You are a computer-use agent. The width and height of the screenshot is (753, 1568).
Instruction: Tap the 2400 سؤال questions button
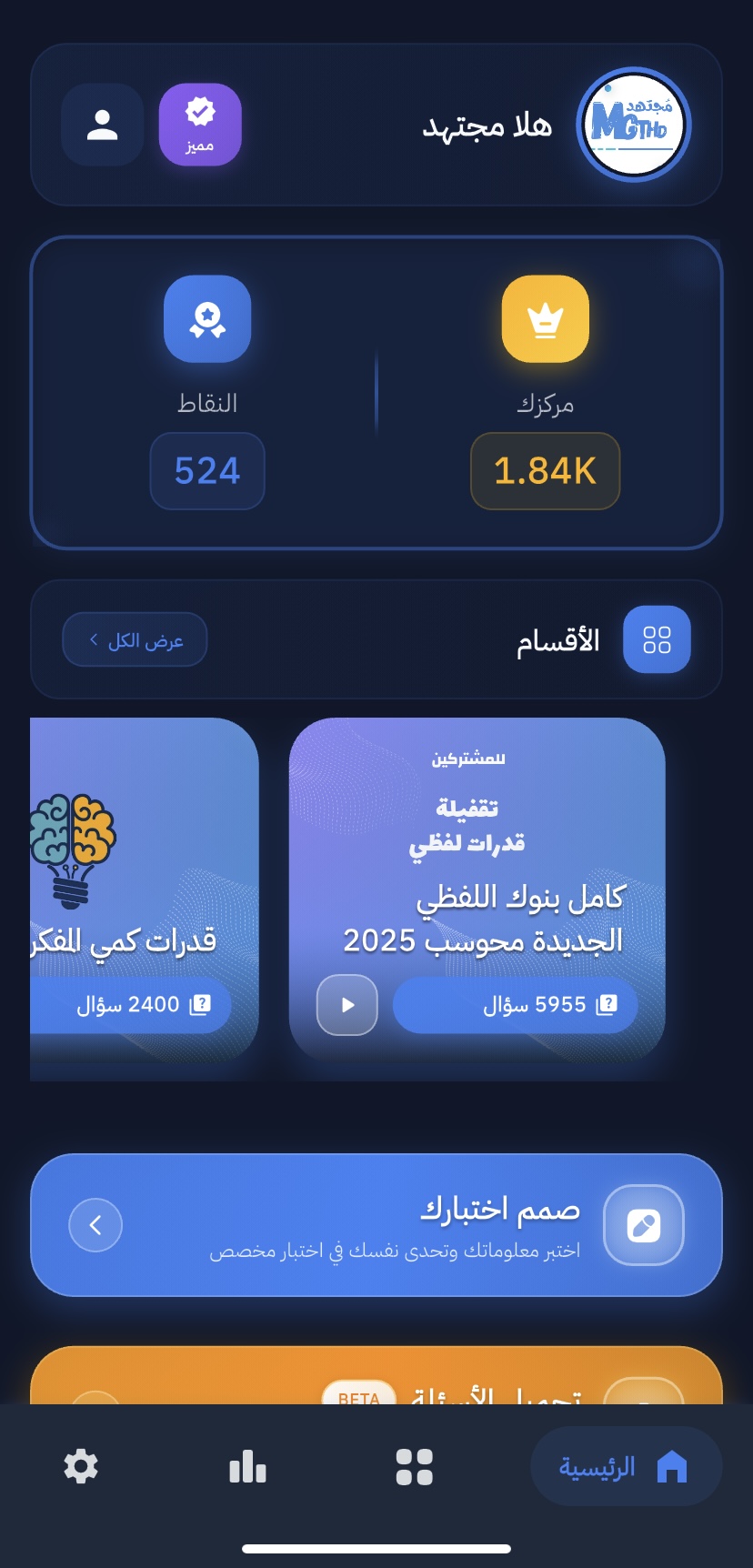tap(132, 1005)
